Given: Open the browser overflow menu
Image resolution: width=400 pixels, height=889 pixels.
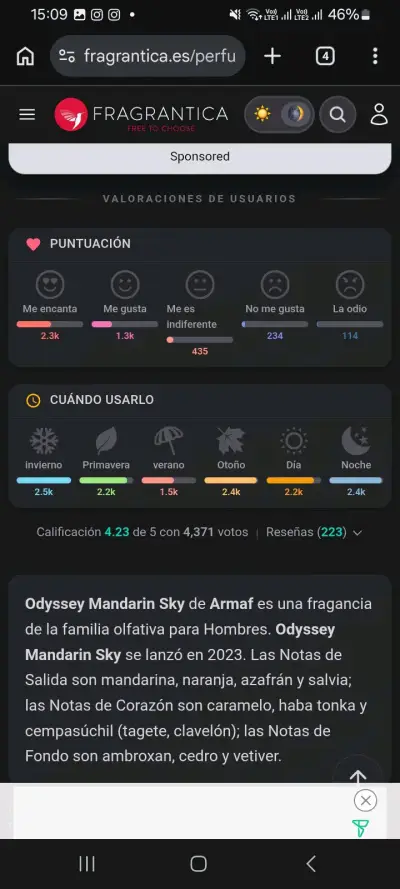Looking at the screenshot, I should tap(375, 56).
